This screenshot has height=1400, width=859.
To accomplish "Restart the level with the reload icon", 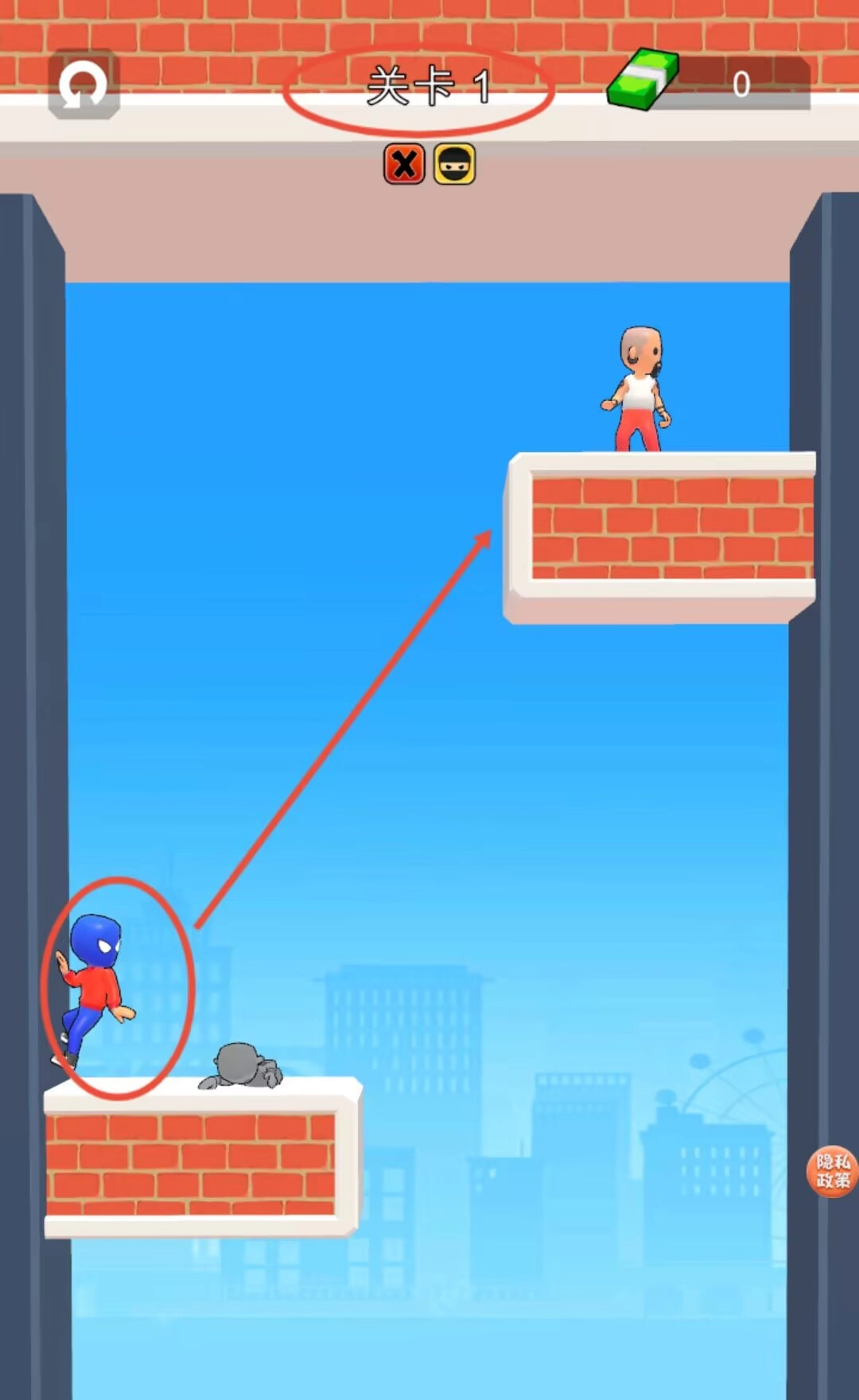I will 84,84.
